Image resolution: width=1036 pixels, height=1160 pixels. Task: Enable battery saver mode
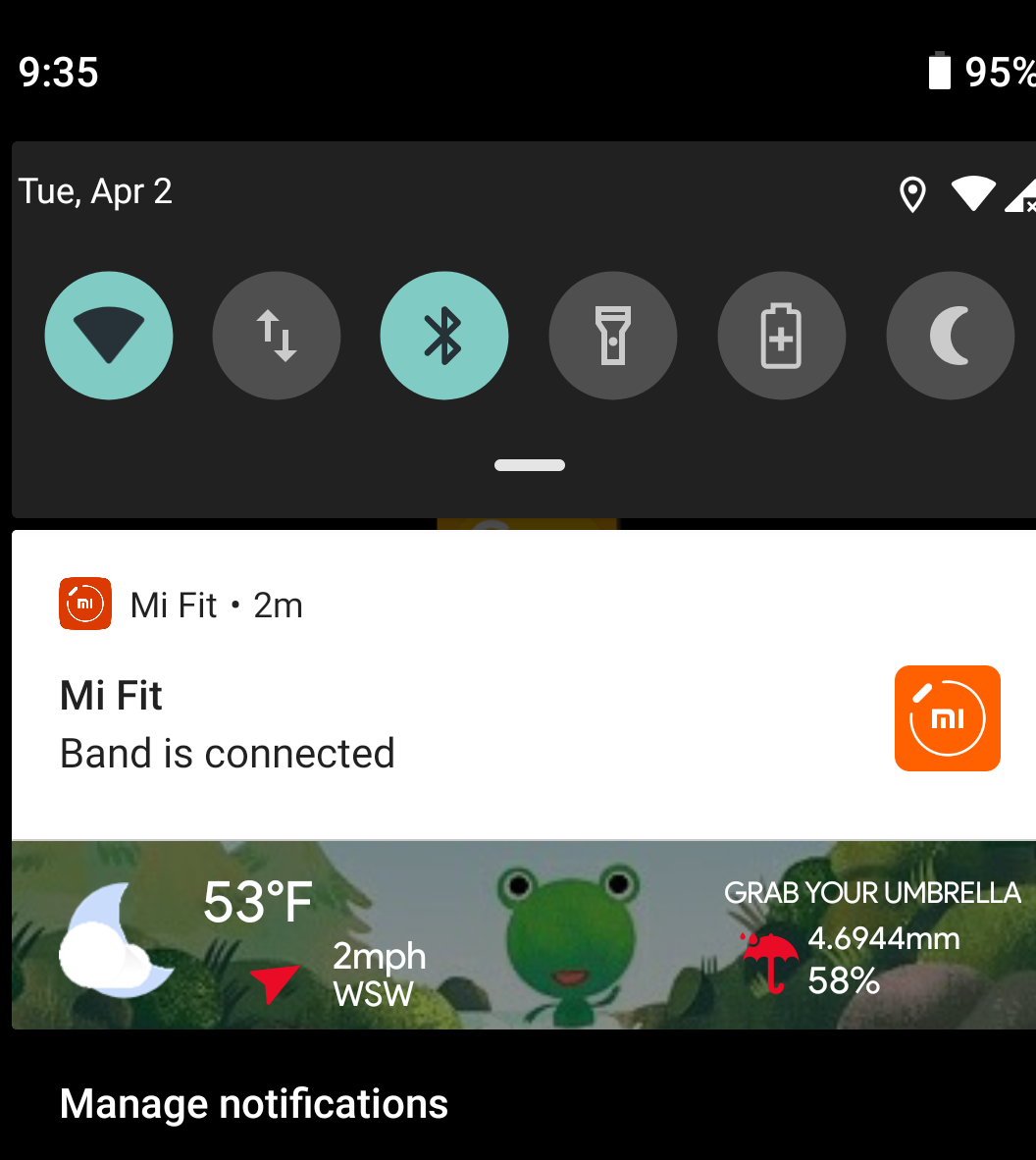click(782, 336)
